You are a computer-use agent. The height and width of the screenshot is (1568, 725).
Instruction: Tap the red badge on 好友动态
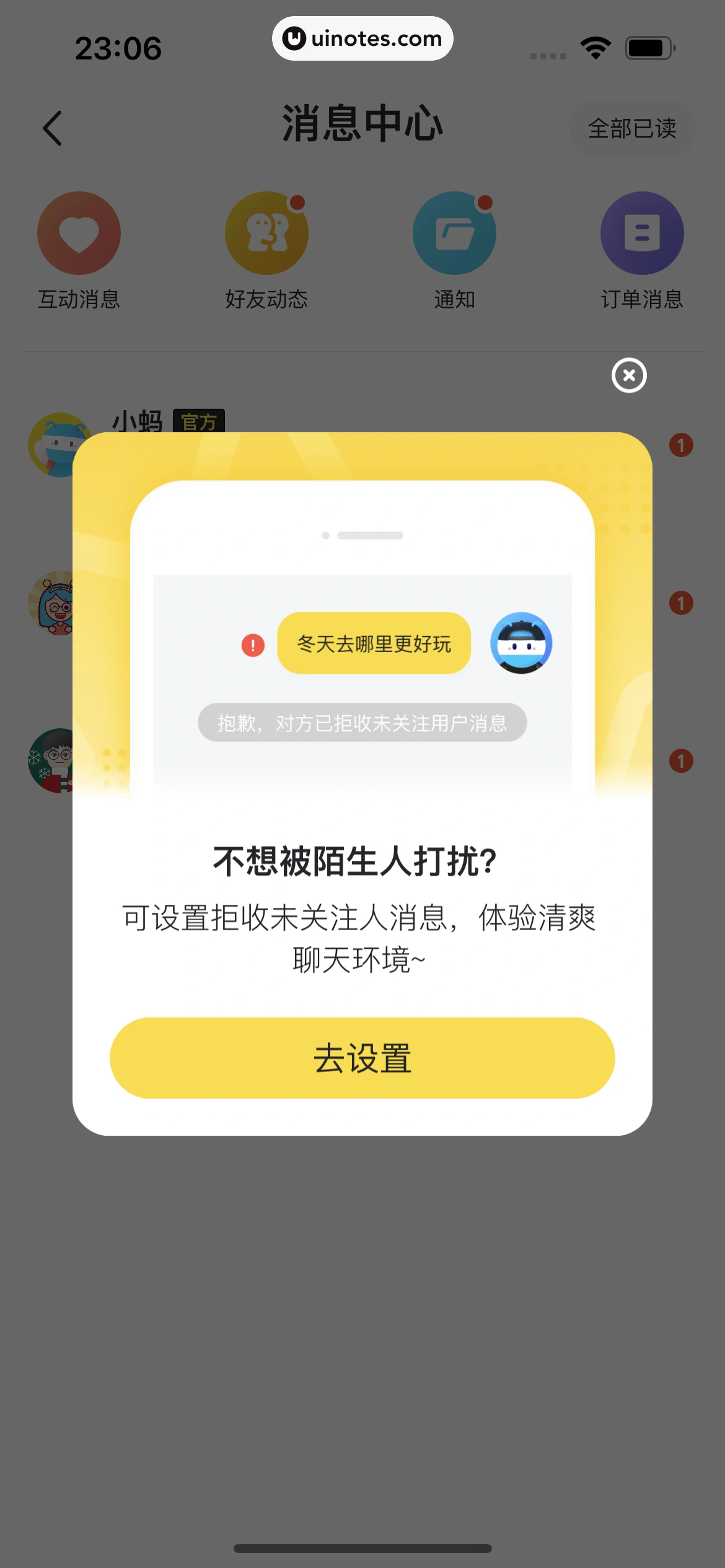click(x=298, y=201)
